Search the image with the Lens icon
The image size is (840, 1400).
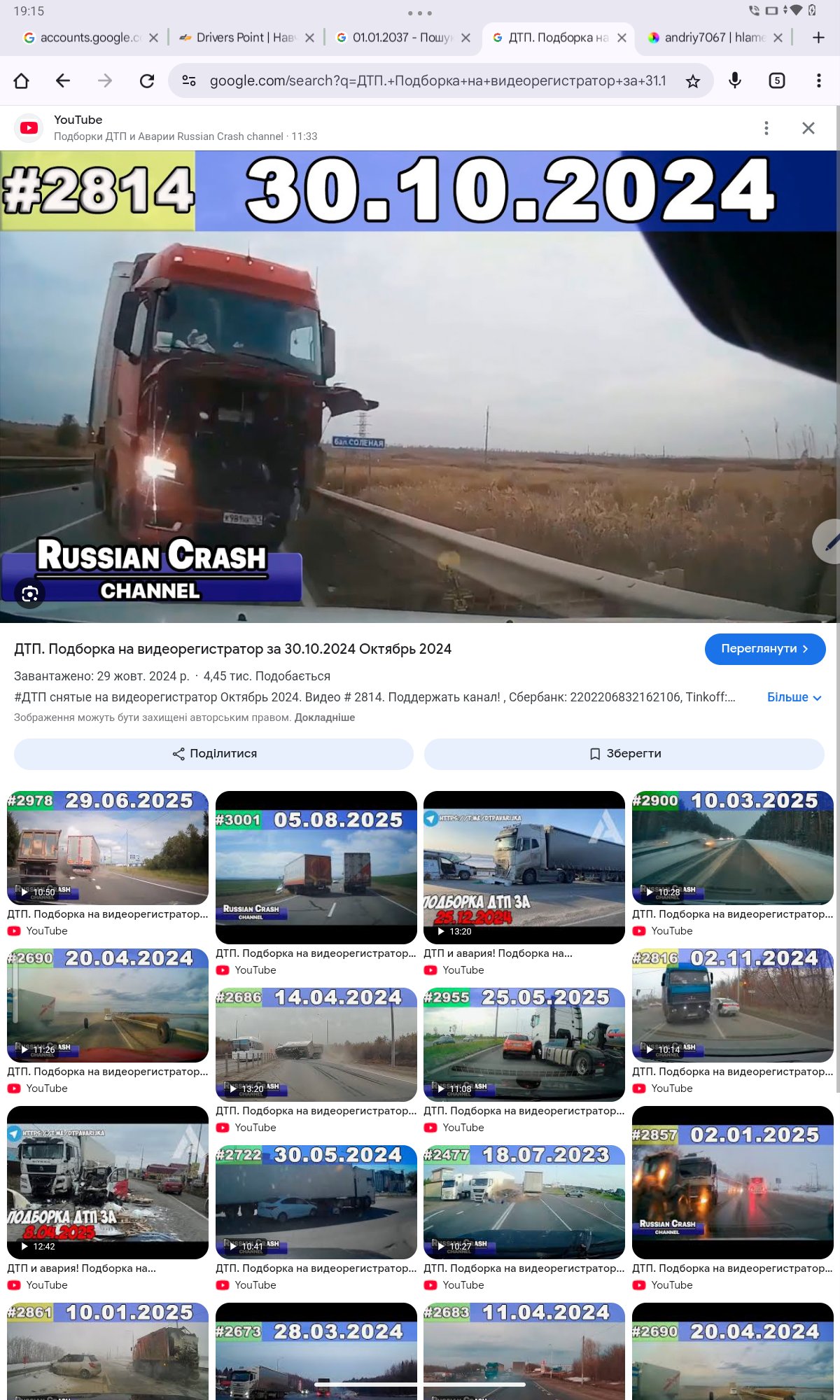click(30, 594)
